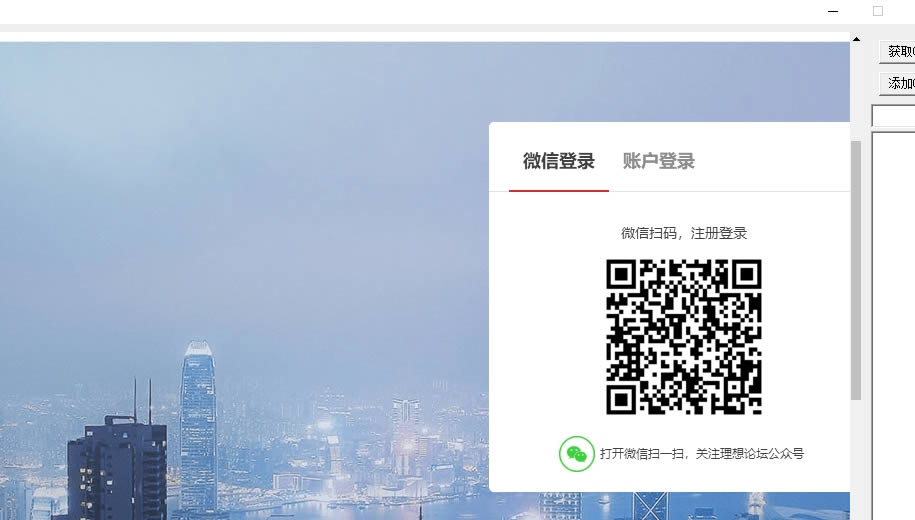Click the scrollbar up arrow
The image size is (915, 520).
click(x=856, y=39)
